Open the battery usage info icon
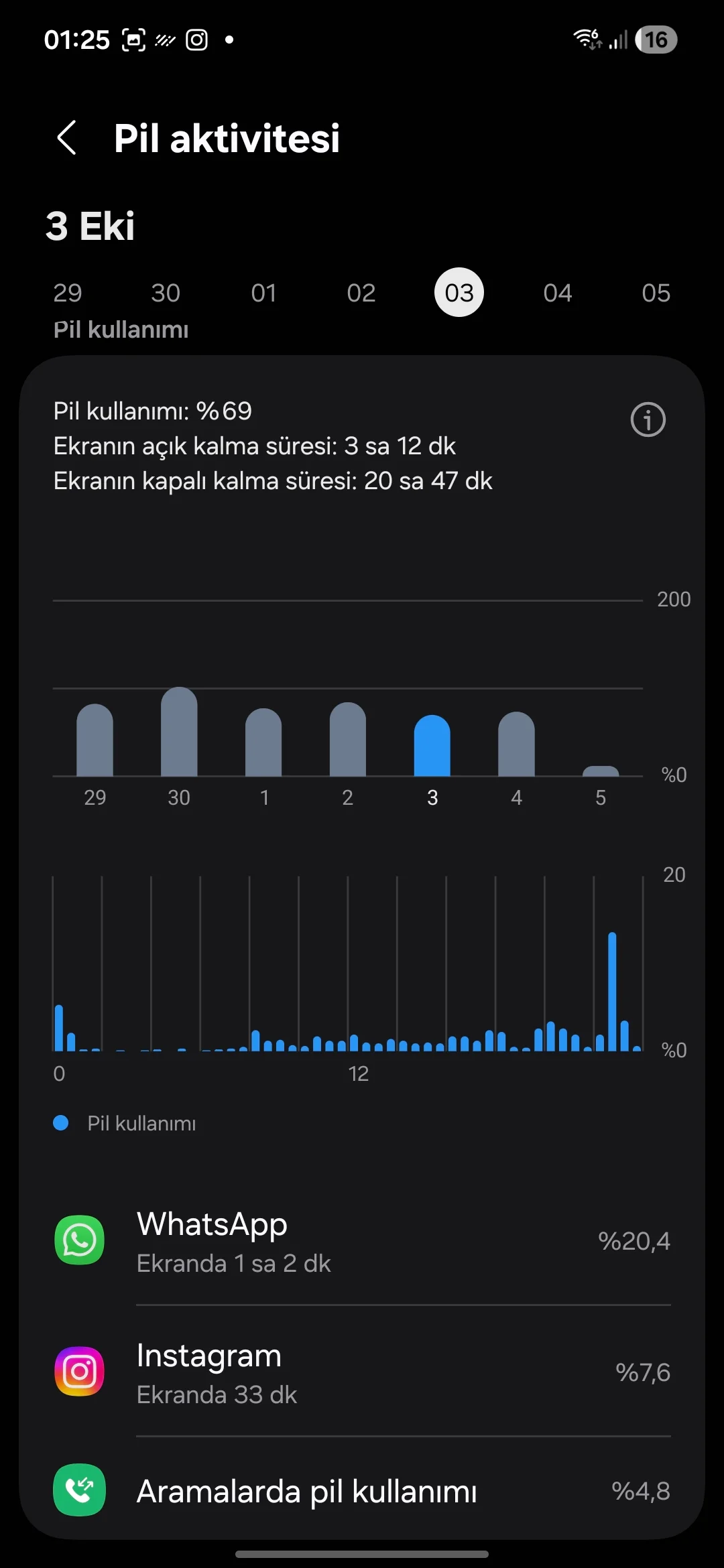This screenshot has width=724, height=1568. 648,420
